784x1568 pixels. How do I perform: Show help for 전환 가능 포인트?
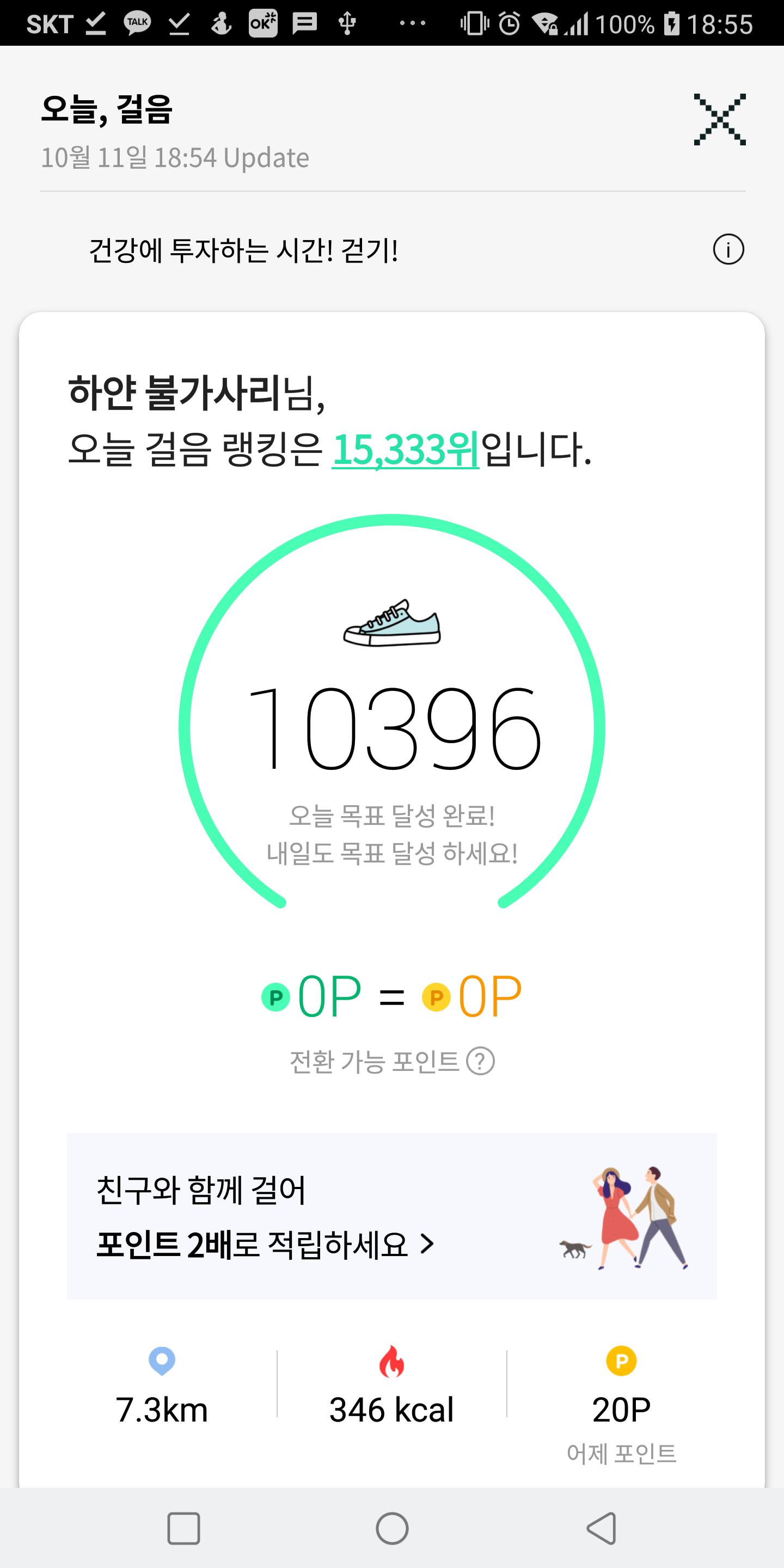pos(480,1062)
